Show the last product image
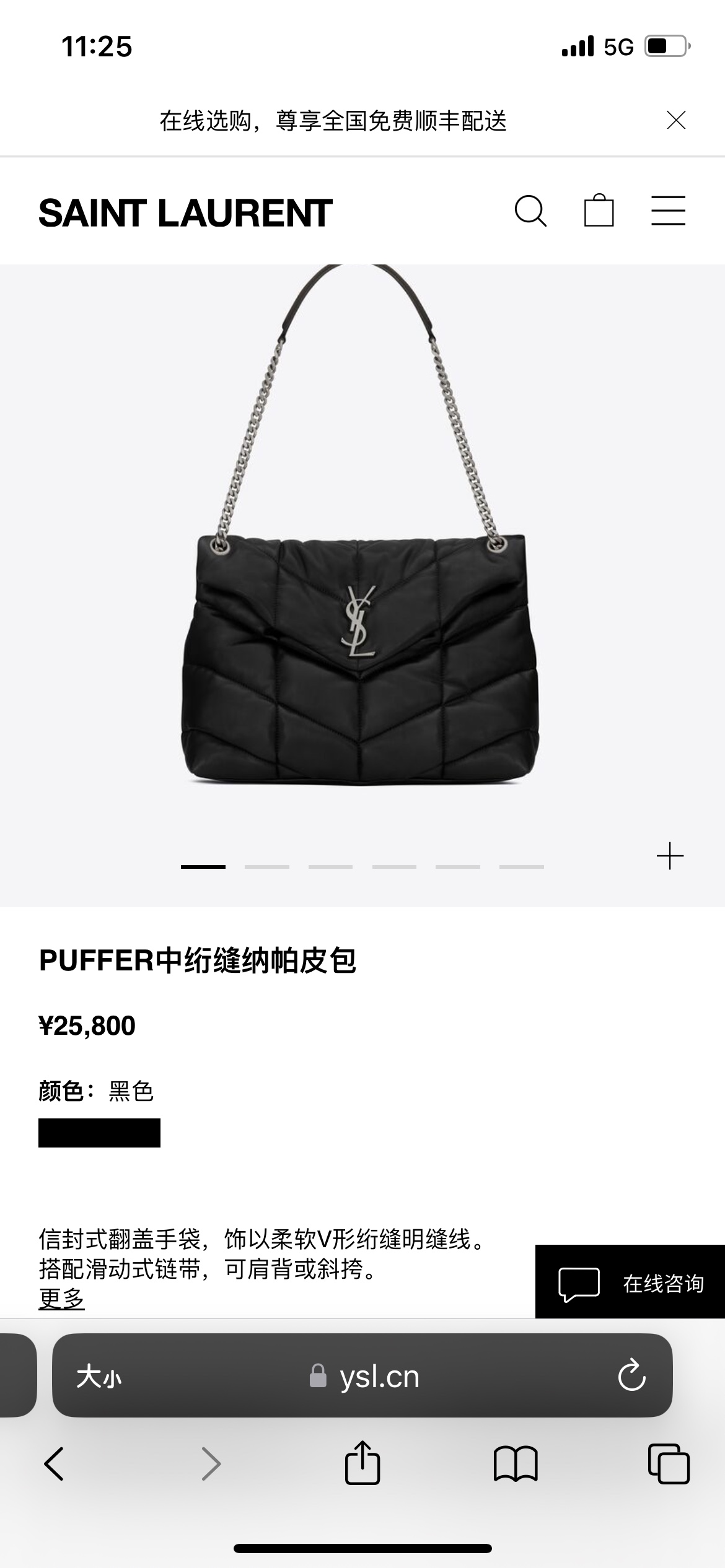The height and width of the screenshot is (1568, 725). pyautogui.click(x=521, y=867)
